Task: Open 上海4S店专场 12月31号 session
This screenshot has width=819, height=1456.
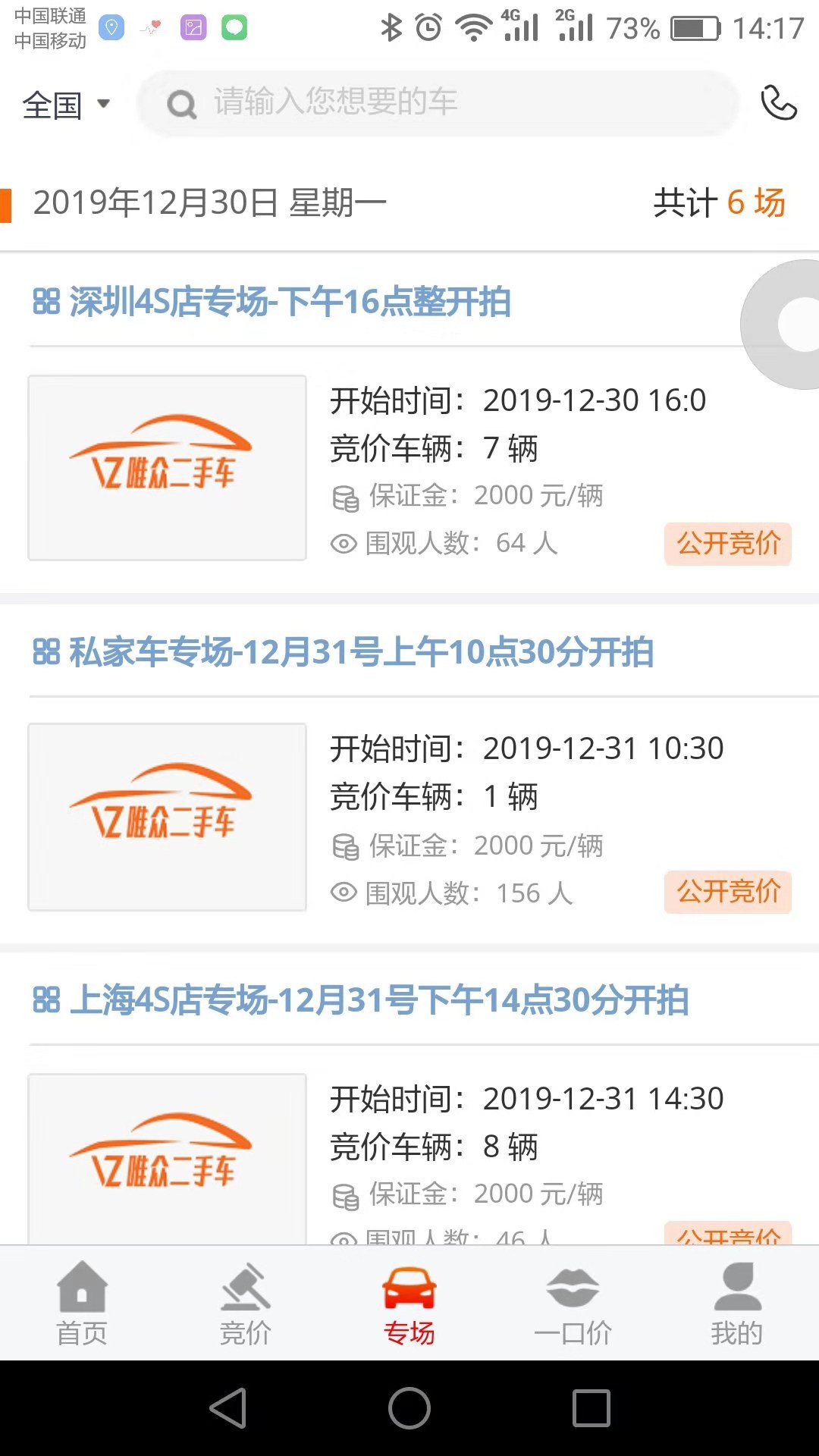Action: 360,1000
